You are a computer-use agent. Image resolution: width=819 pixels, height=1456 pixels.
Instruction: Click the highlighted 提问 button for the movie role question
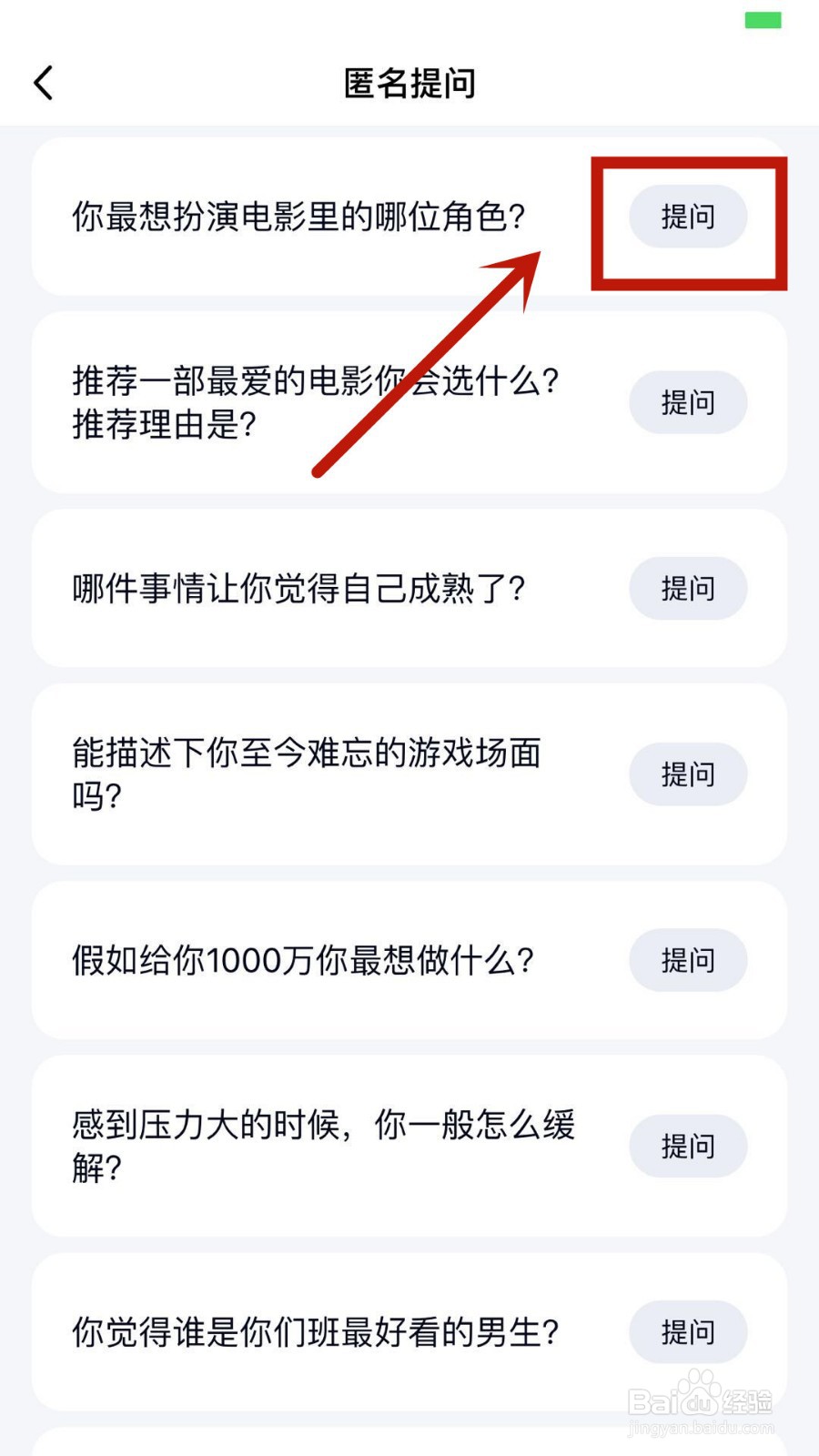pos(688,217)
